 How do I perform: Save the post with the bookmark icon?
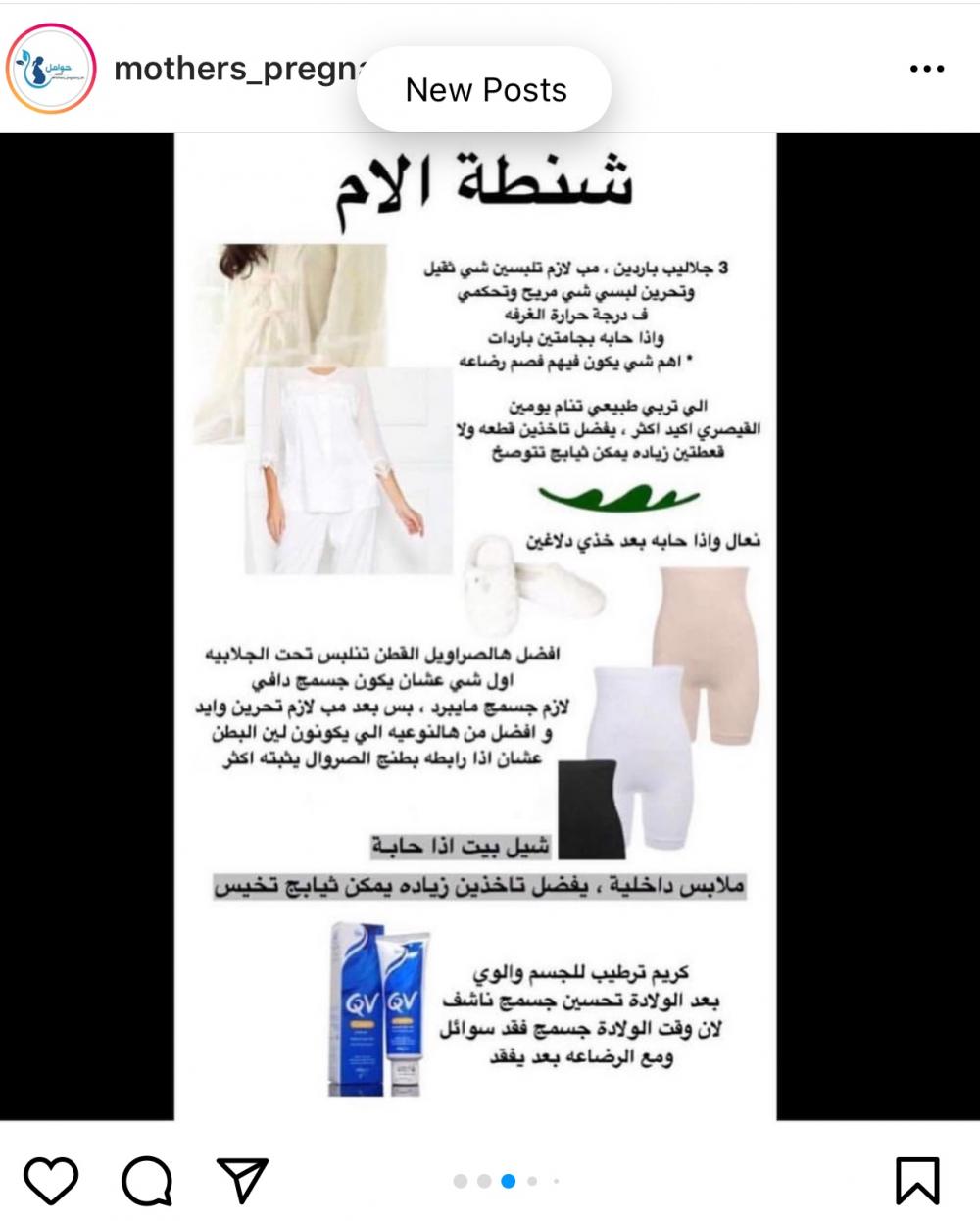tap(917, 1180)
